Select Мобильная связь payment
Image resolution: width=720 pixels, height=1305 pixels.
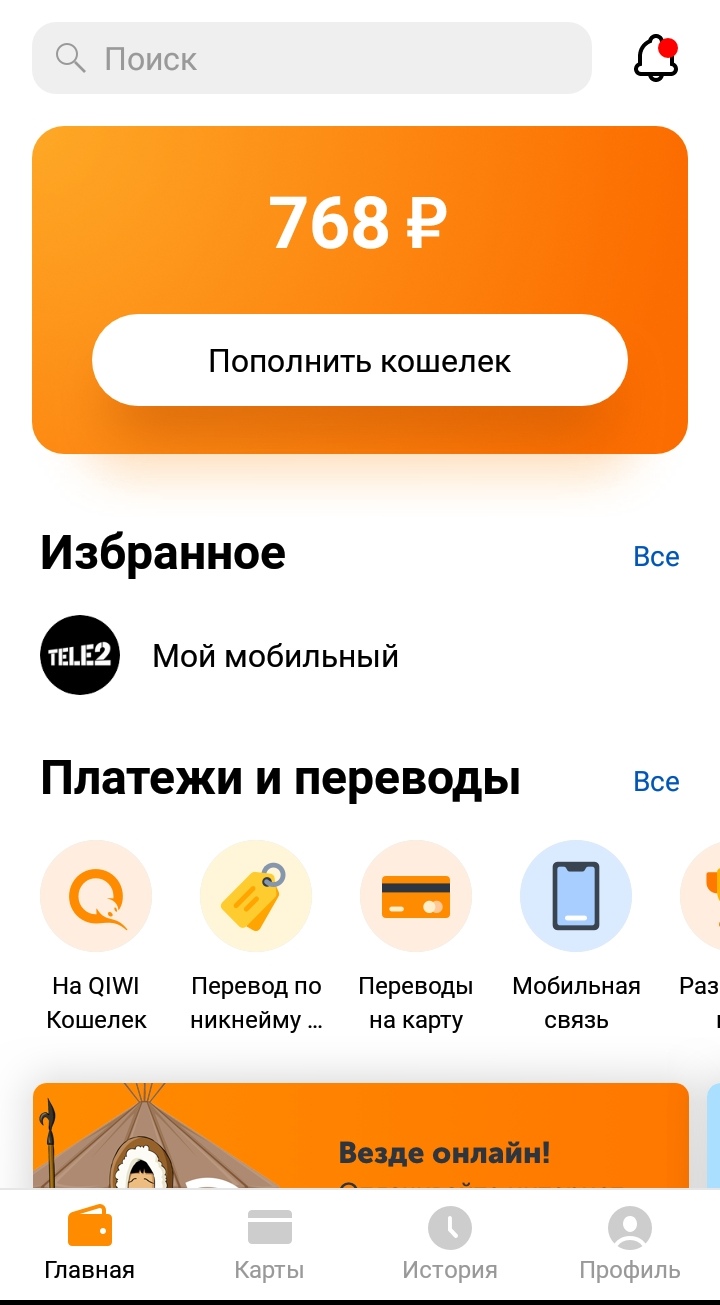coord(576,936)
